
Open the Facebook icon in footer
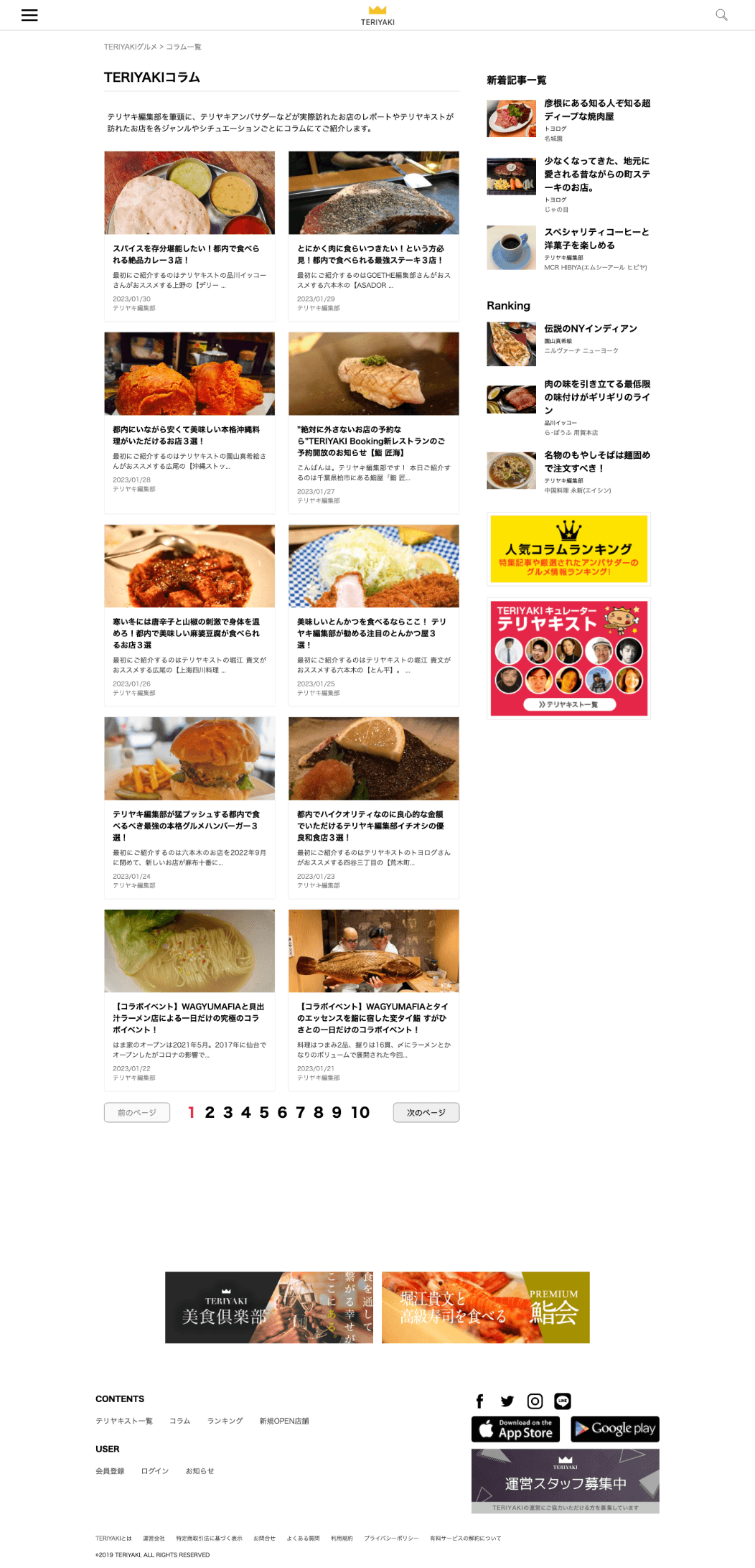(480, 1401)
